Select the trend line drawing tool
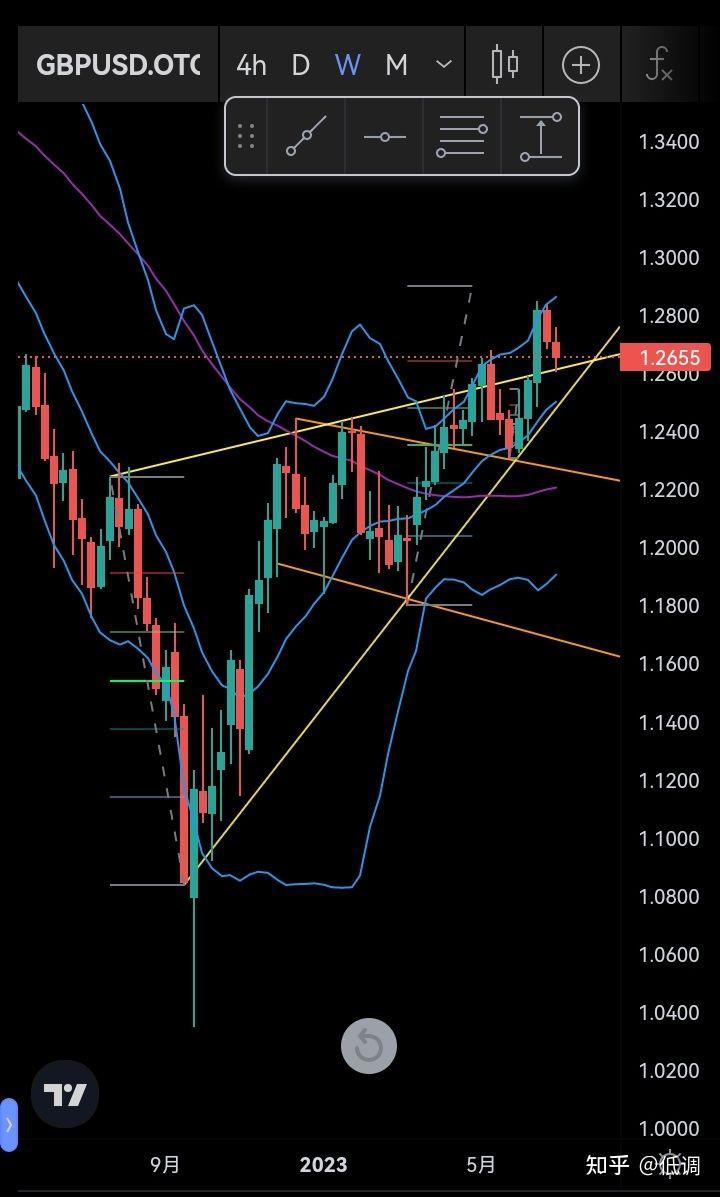 coord(305,136)
